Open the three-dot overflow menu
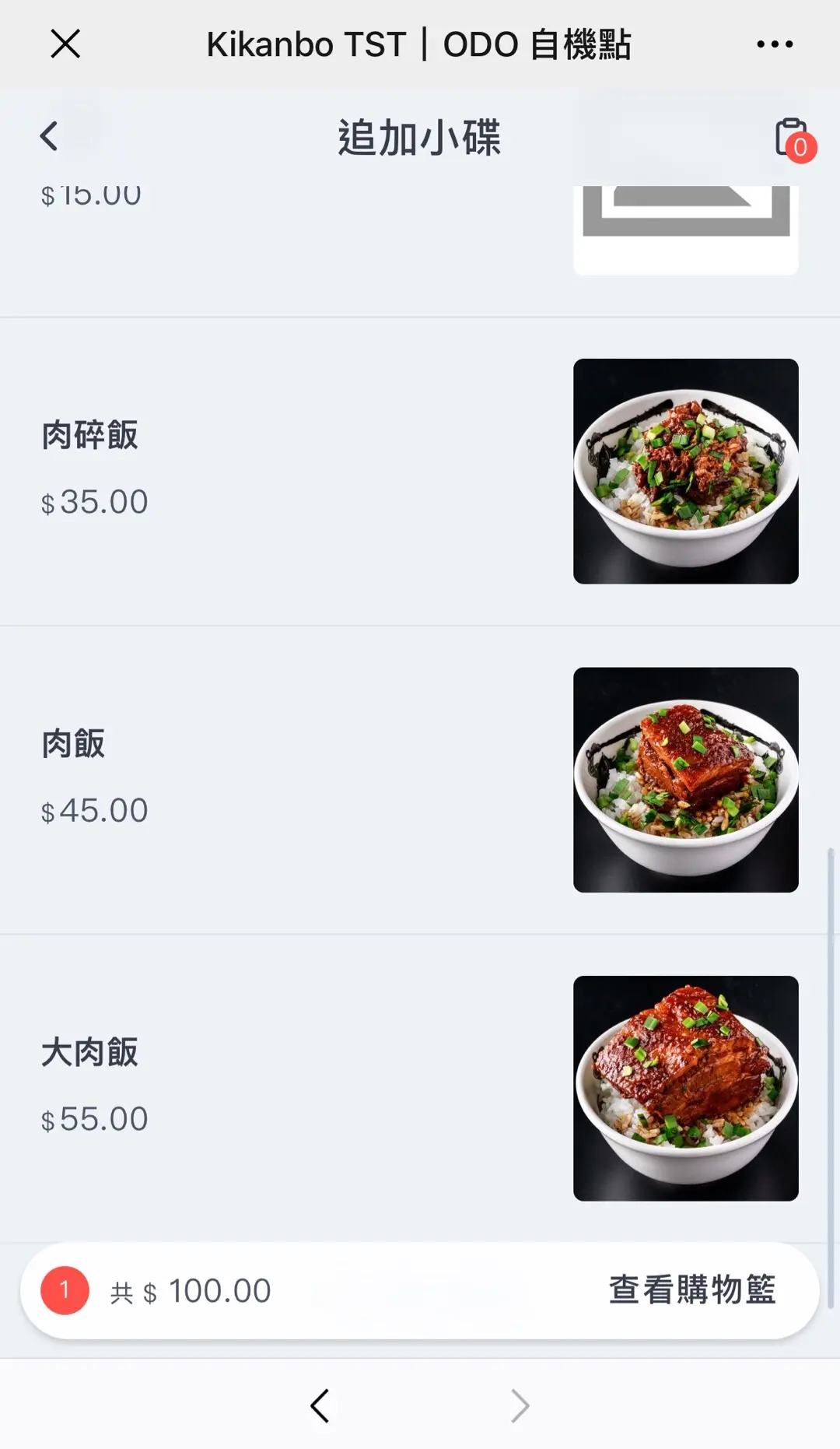 (x=775, y=44)
